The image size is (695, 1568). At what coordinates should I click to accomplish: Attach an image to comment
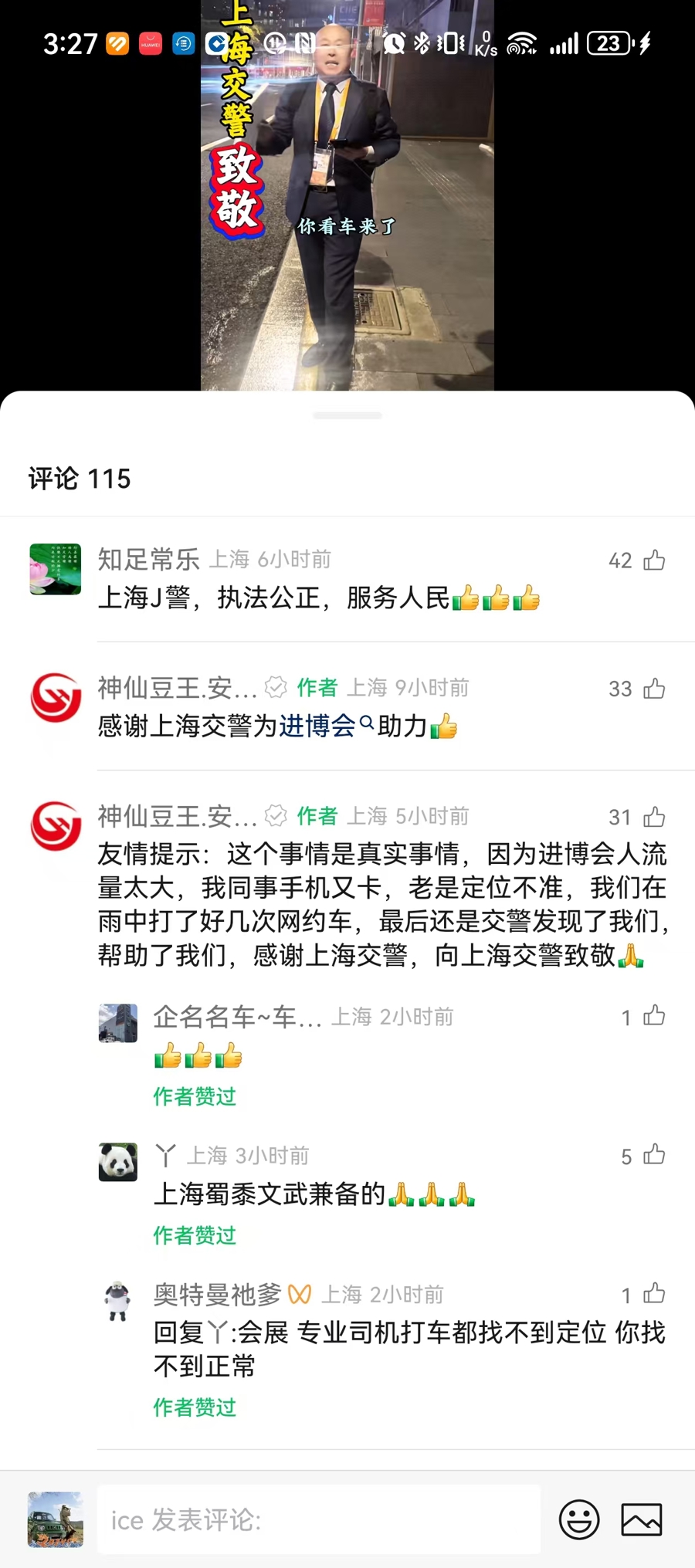[642, 1519]
